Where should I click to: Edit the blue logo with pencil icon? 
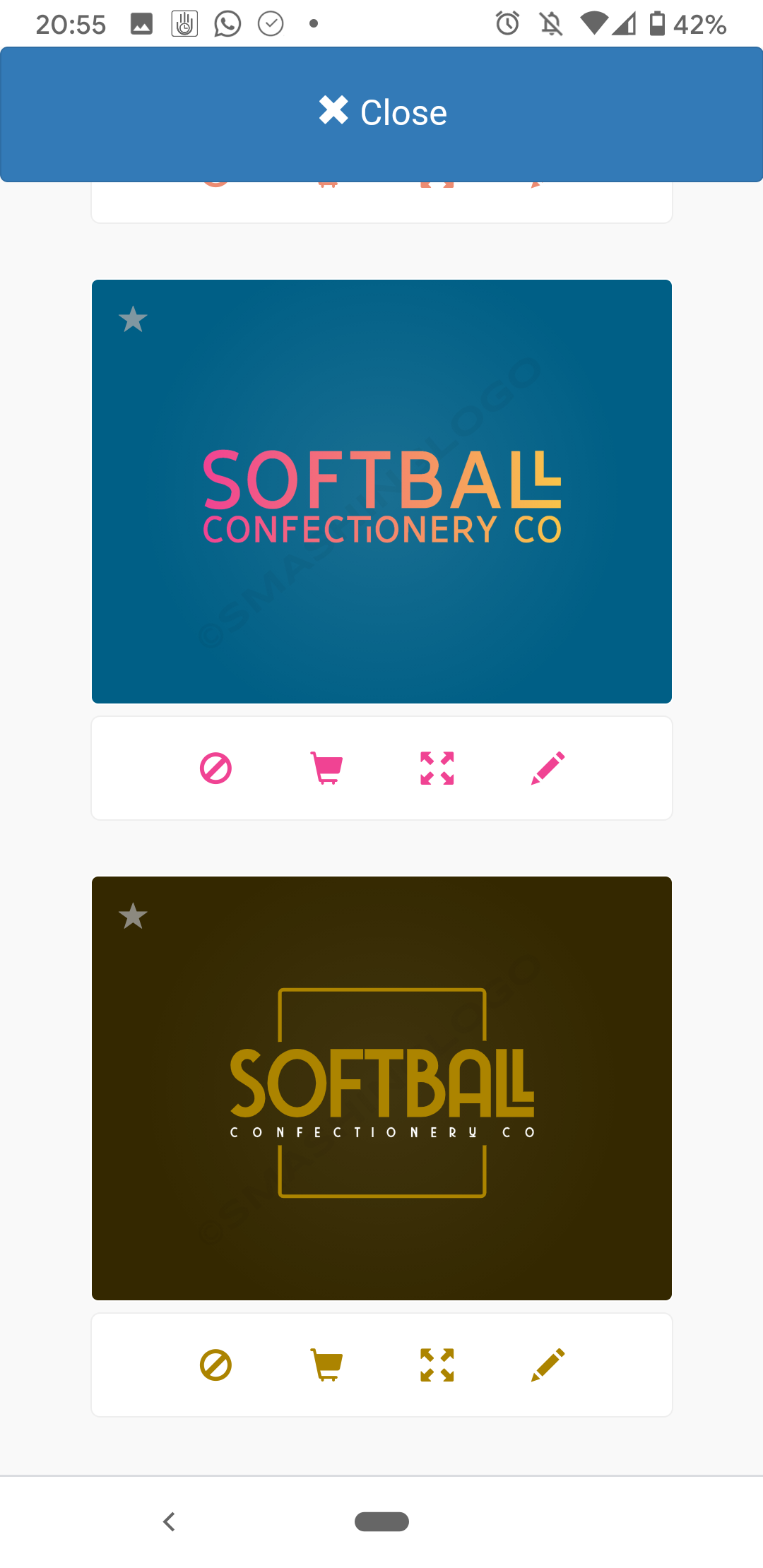pyautogui.click(x=548, y=768)
